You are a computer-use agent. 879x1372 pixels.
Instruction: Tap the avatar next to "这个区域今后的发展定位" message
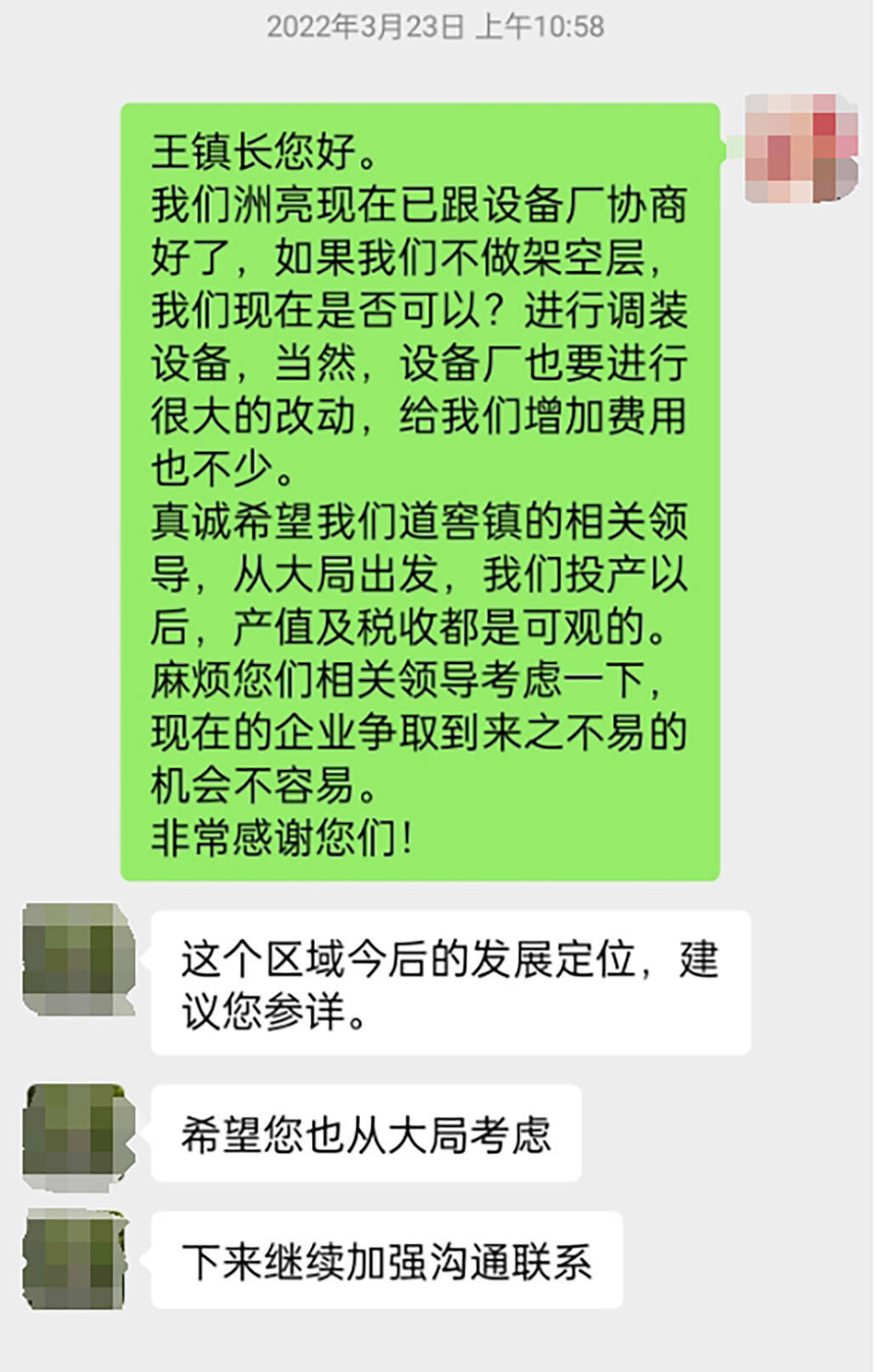pyautogui.click(x=78, y=960)
